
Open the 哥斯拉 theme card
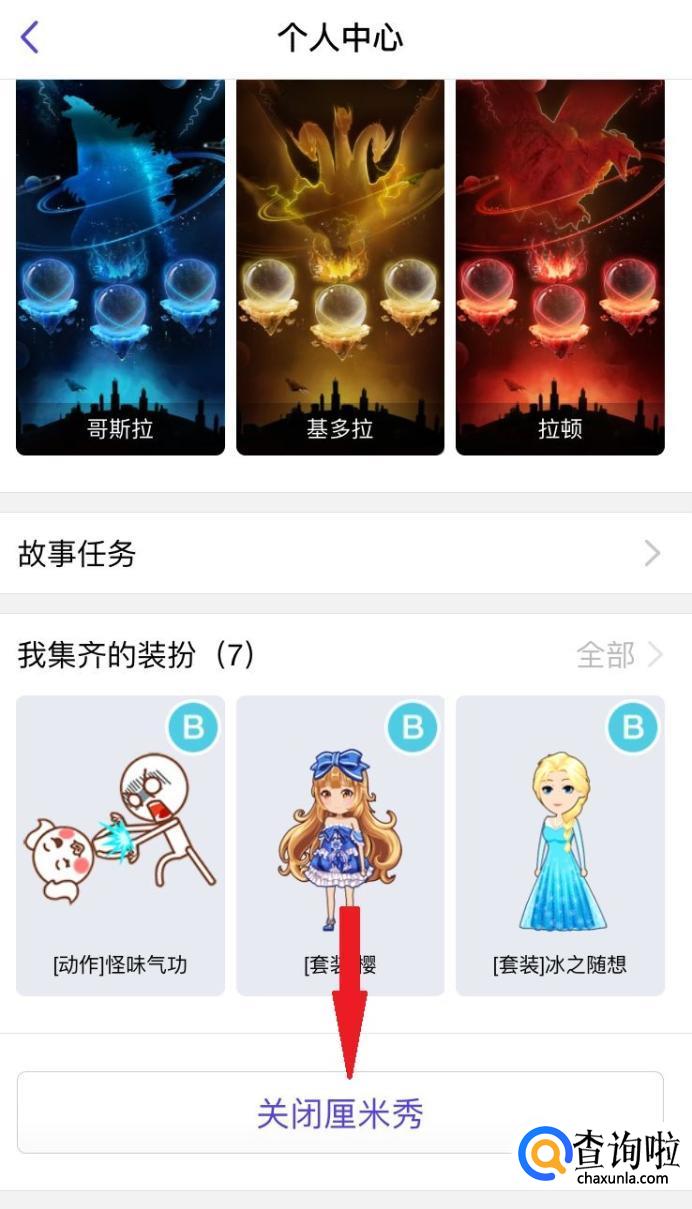point(120,268)
